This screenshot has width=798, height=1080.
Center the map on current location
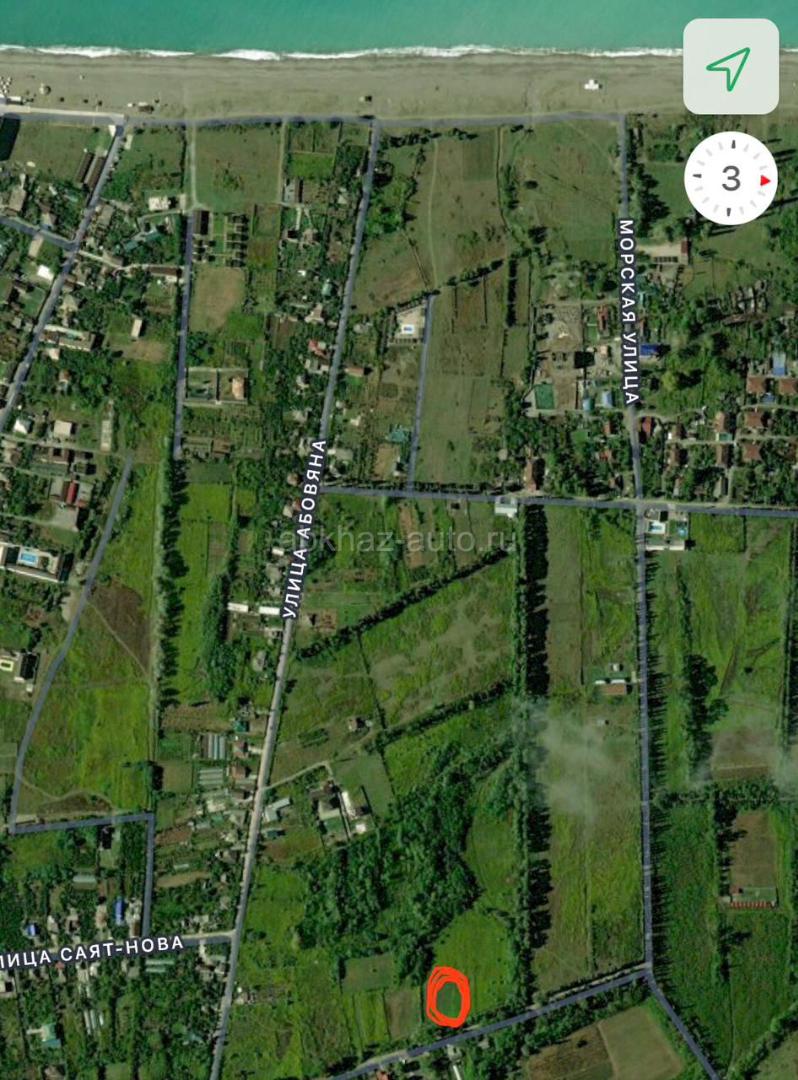(x=730, y=66)
